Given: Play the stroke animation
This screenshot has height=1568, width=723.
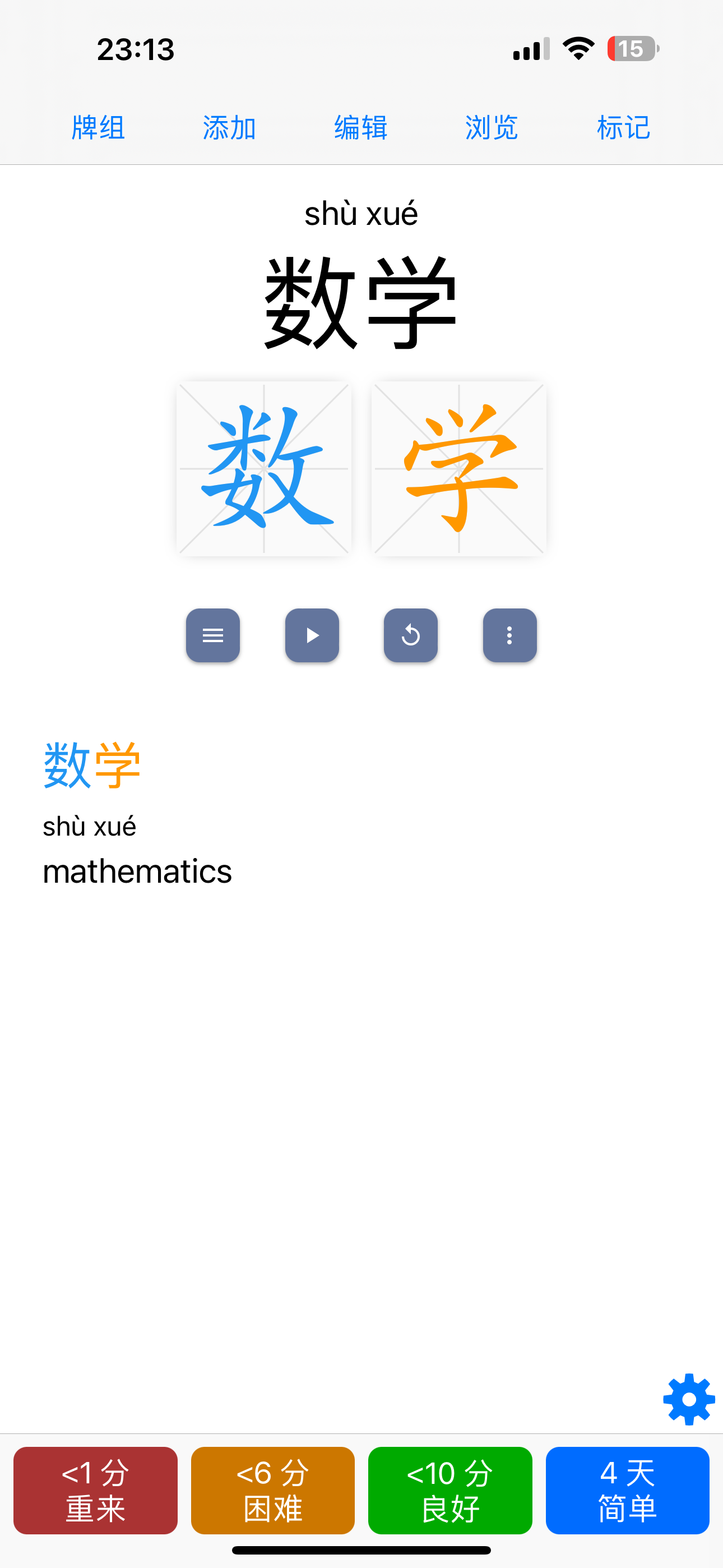Looking at the screenshot, I should 312,635.
